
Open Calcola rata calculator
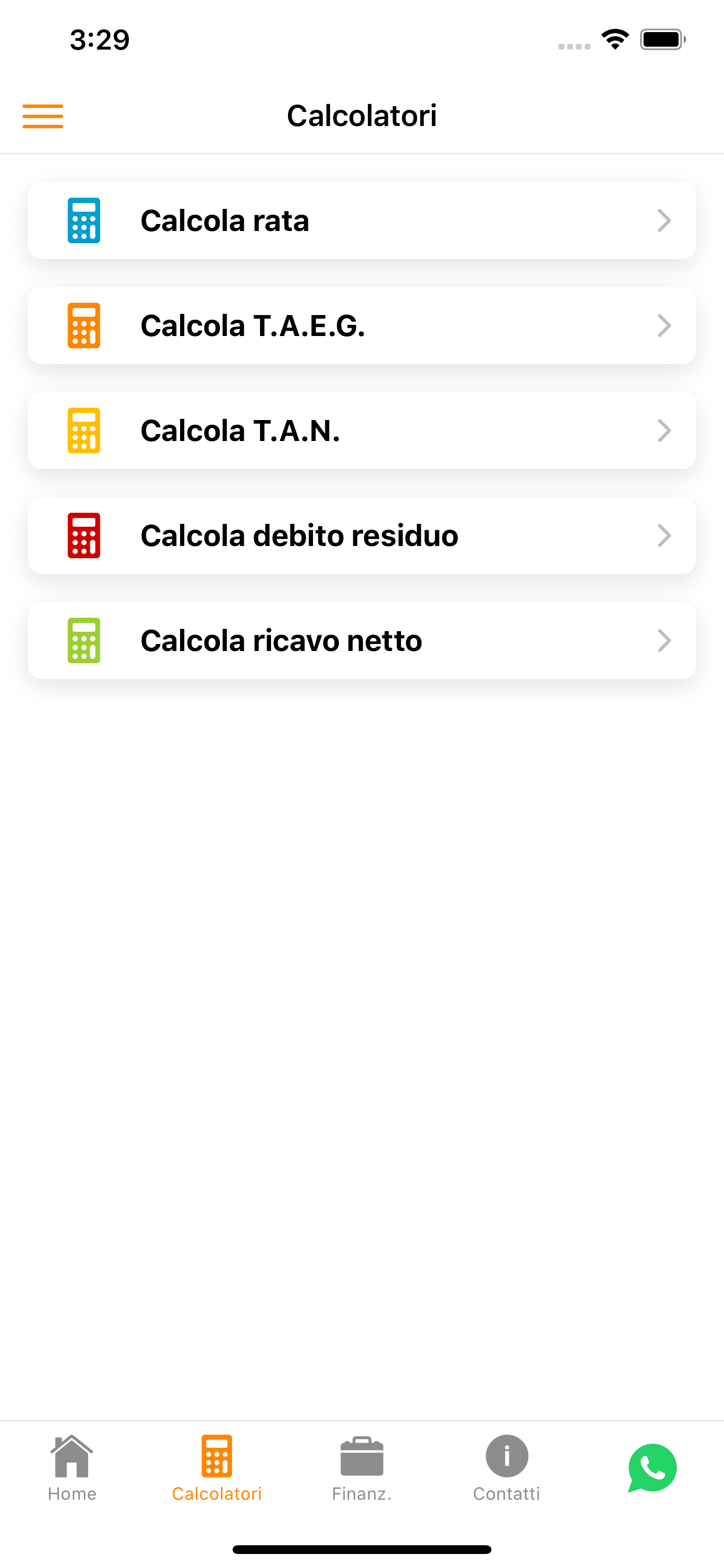362,220
